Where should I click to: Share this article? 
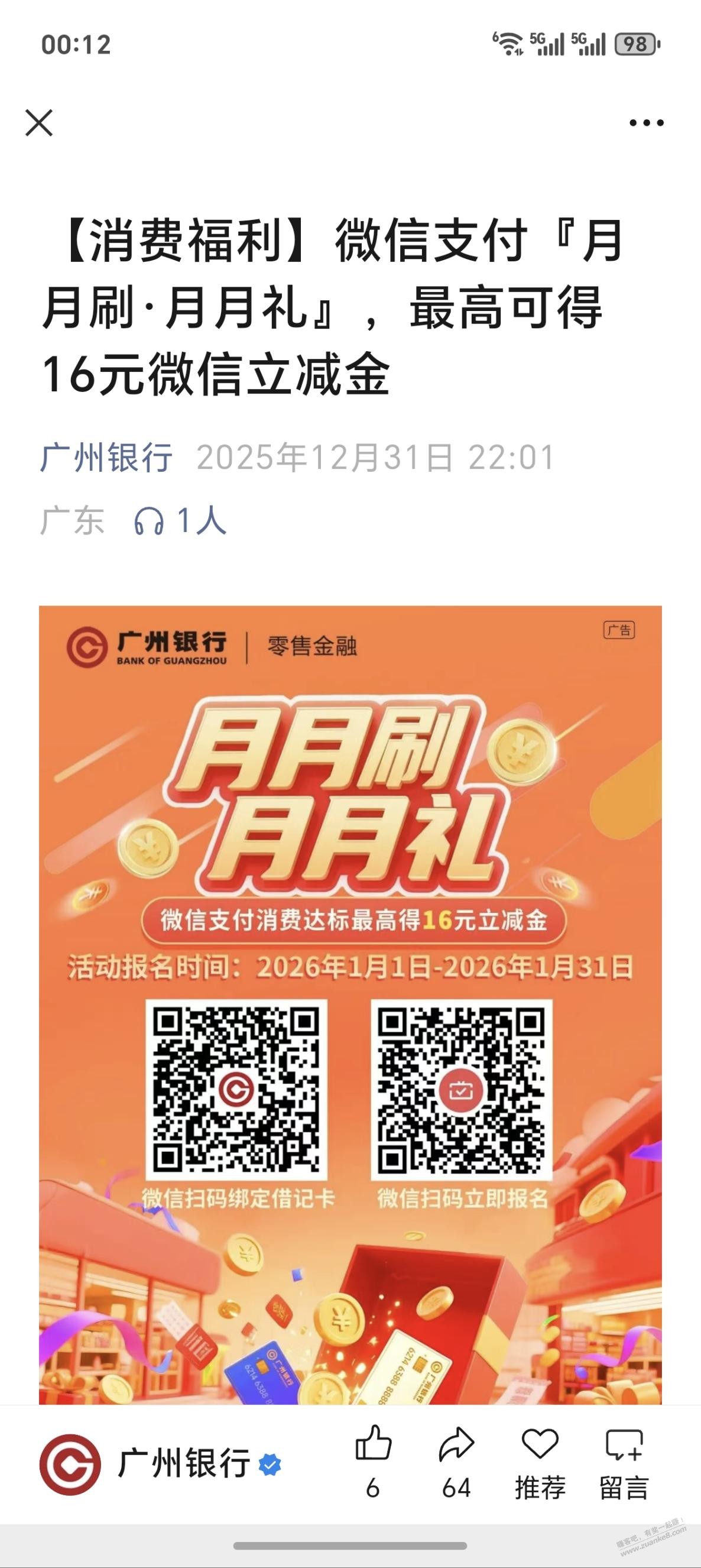click(x=456, y=1444)
